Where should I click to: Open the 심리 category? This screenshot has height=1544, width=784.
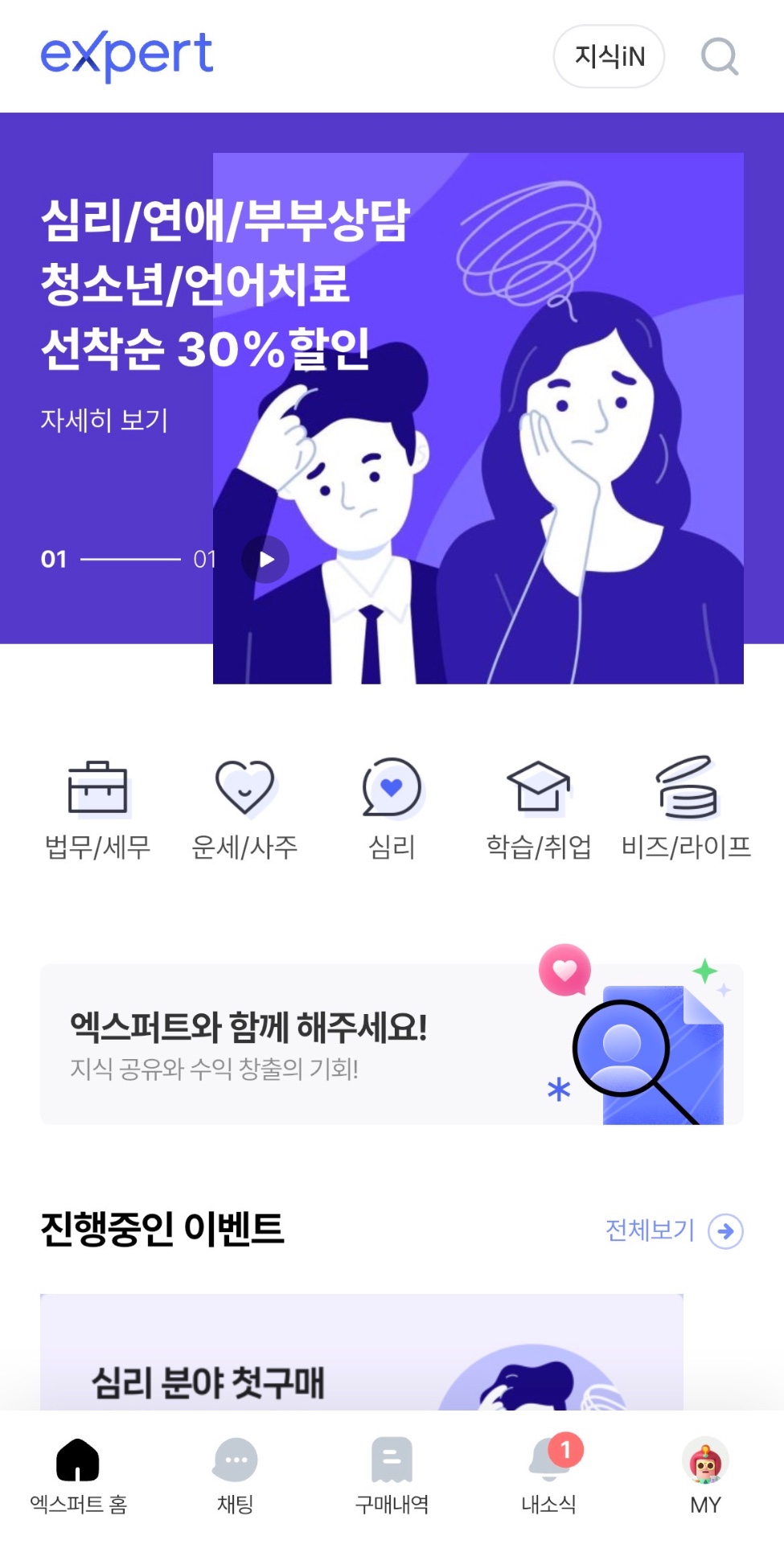[392, 809]
